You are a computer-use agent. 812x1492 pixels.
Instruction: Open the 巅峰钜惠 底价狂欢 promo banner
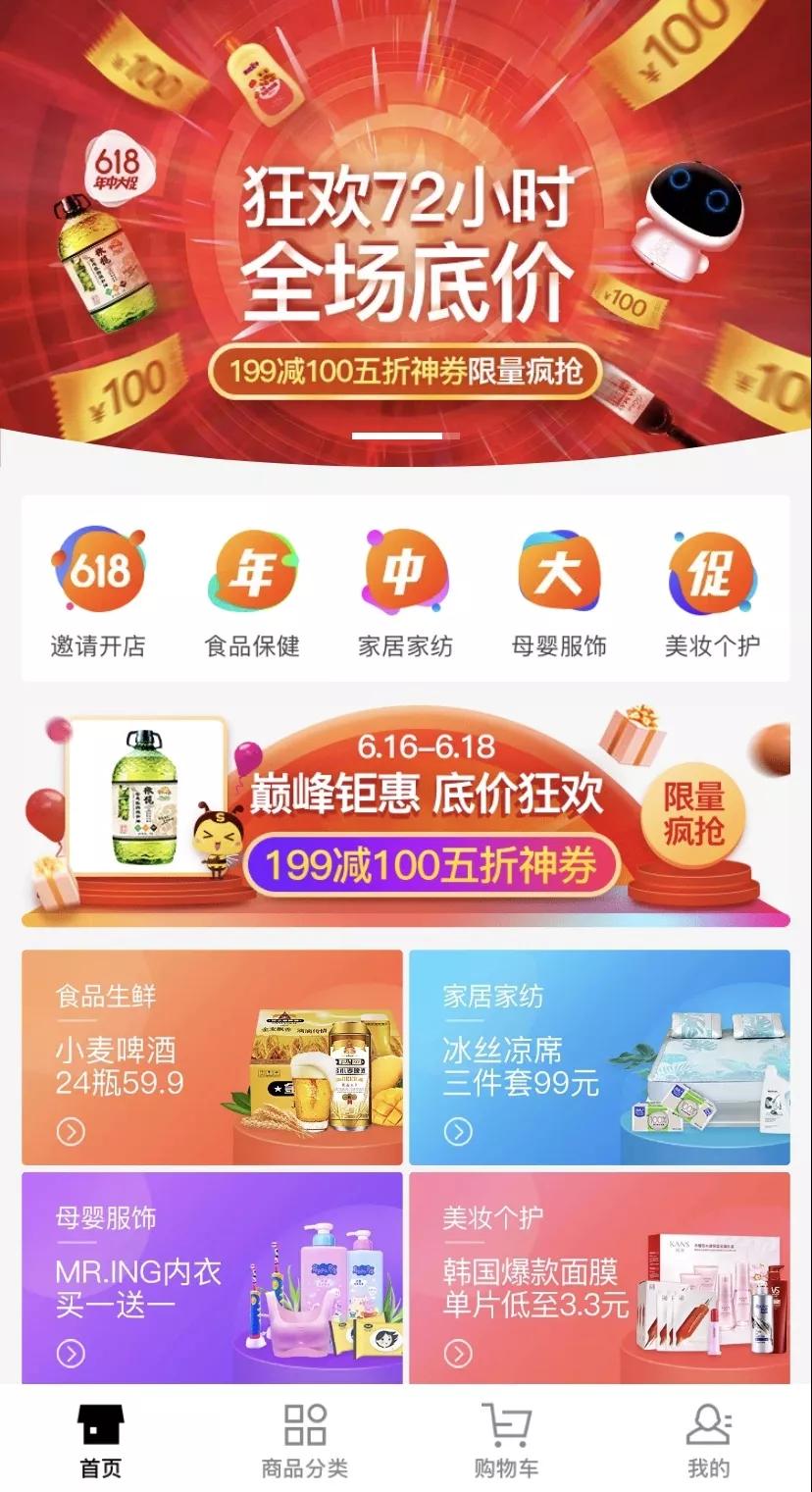point(406,816)
